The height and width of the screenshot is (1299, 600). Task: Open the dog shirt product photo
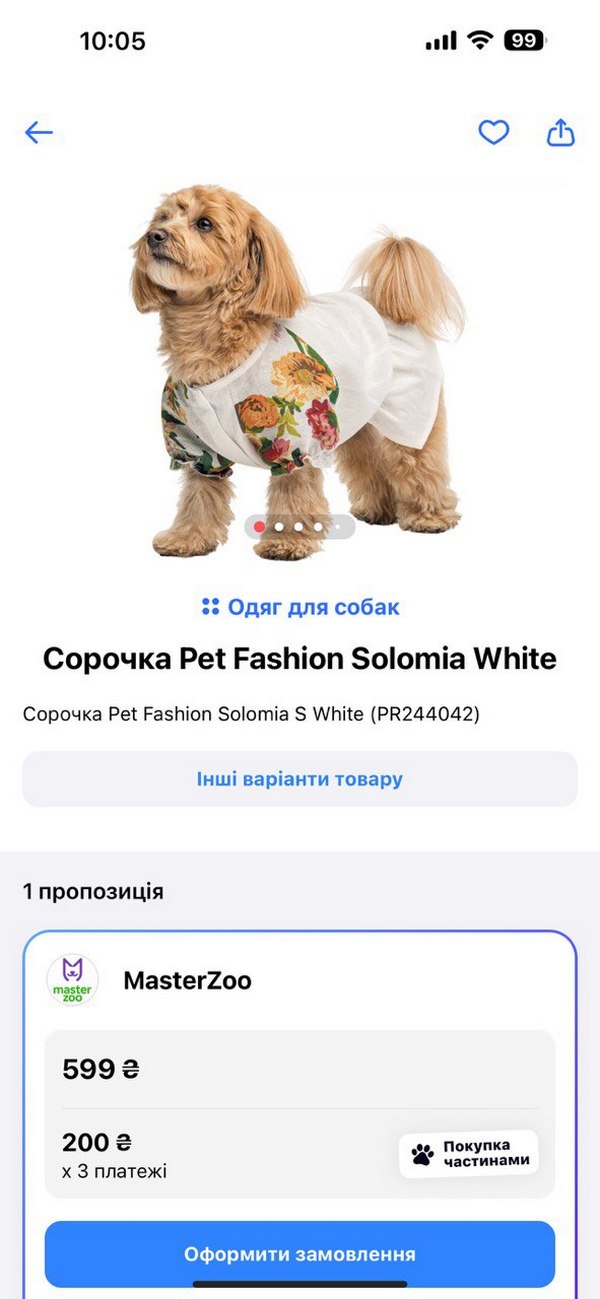pos(300,370)
